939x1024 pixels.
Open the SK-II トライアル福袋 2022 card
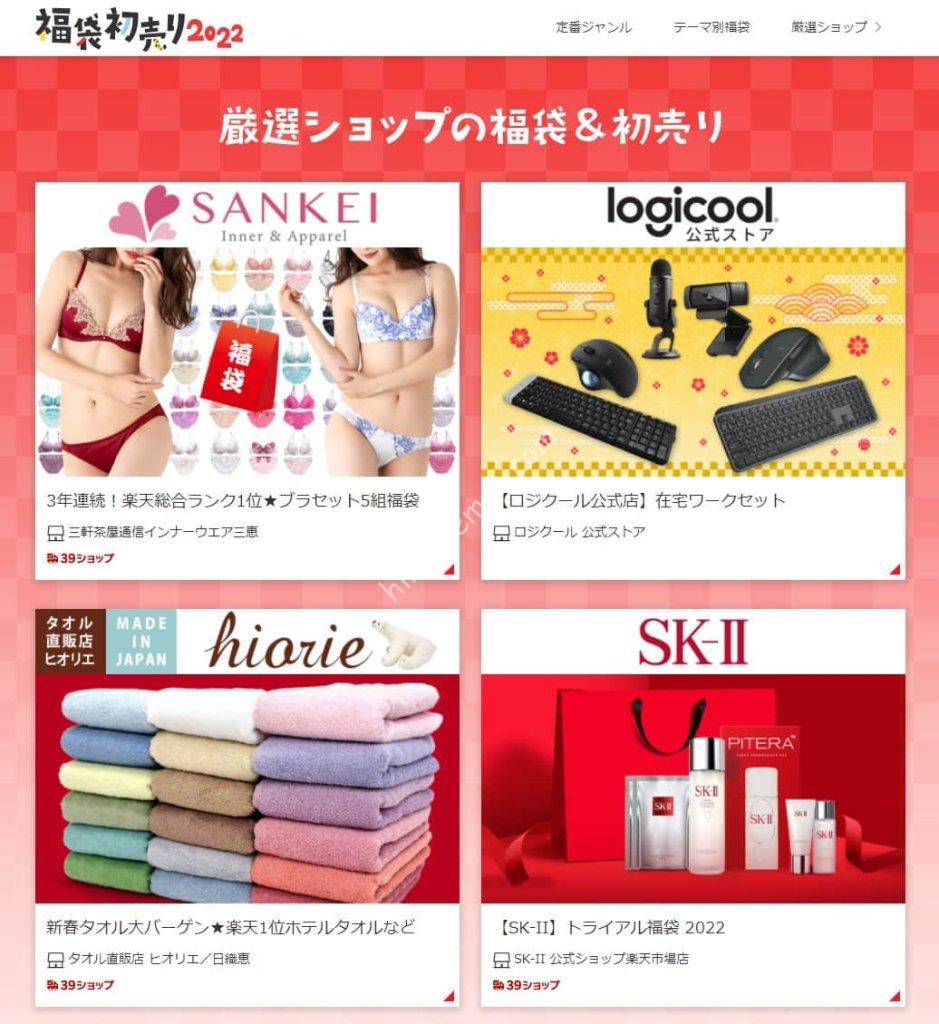click(693, 807)
